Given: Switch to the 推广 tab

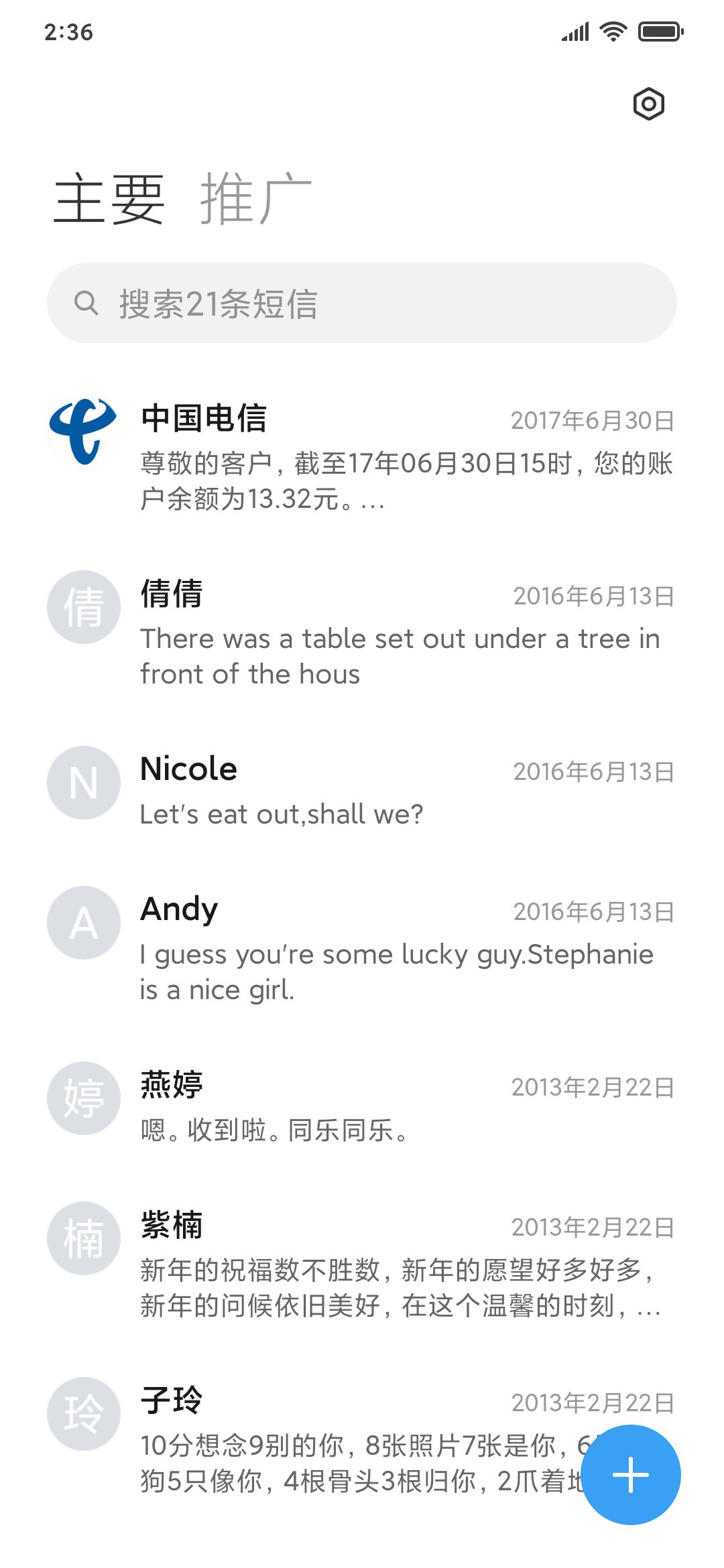Looking at the screenshot, I should 256,198.
